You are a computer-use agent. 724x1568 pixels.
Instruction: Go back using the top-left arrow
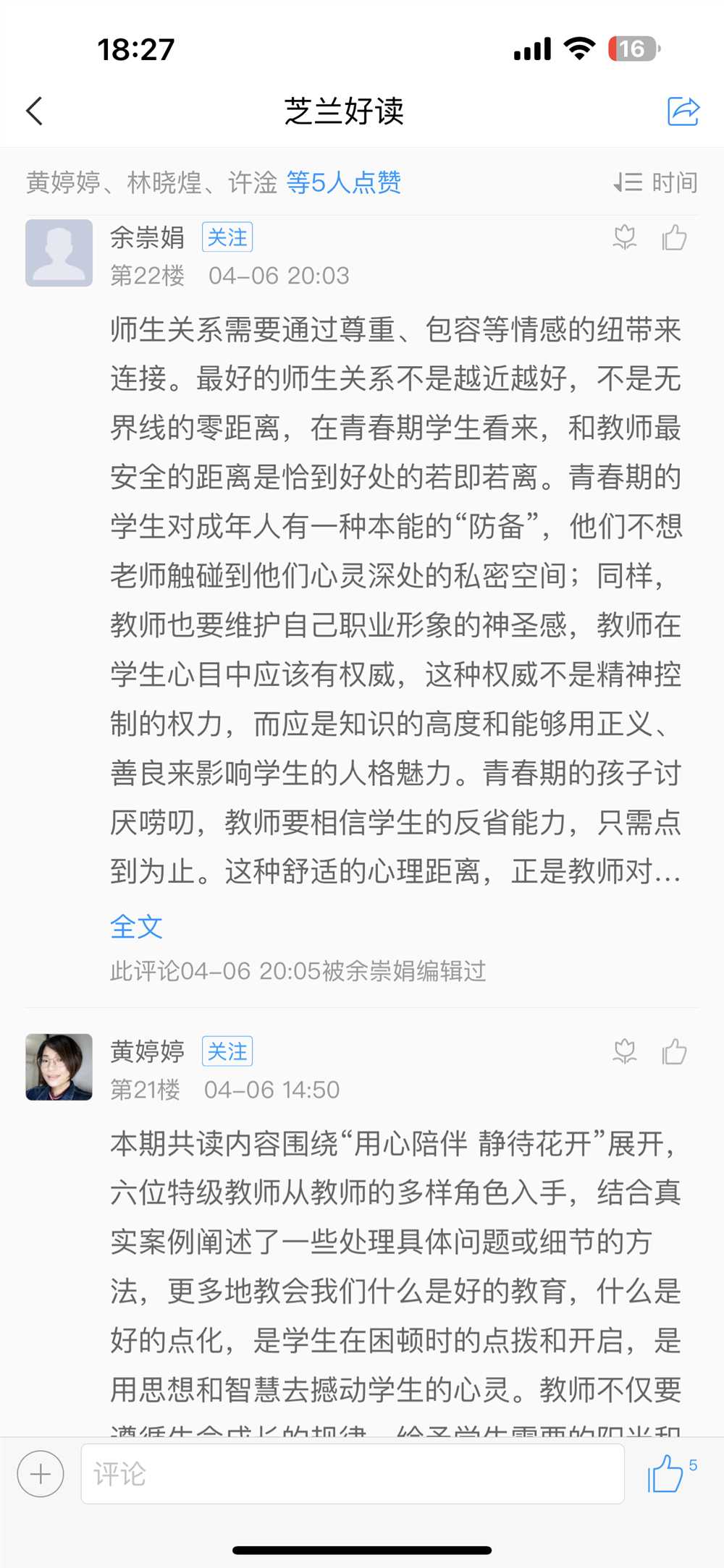(x=34, y=111)
